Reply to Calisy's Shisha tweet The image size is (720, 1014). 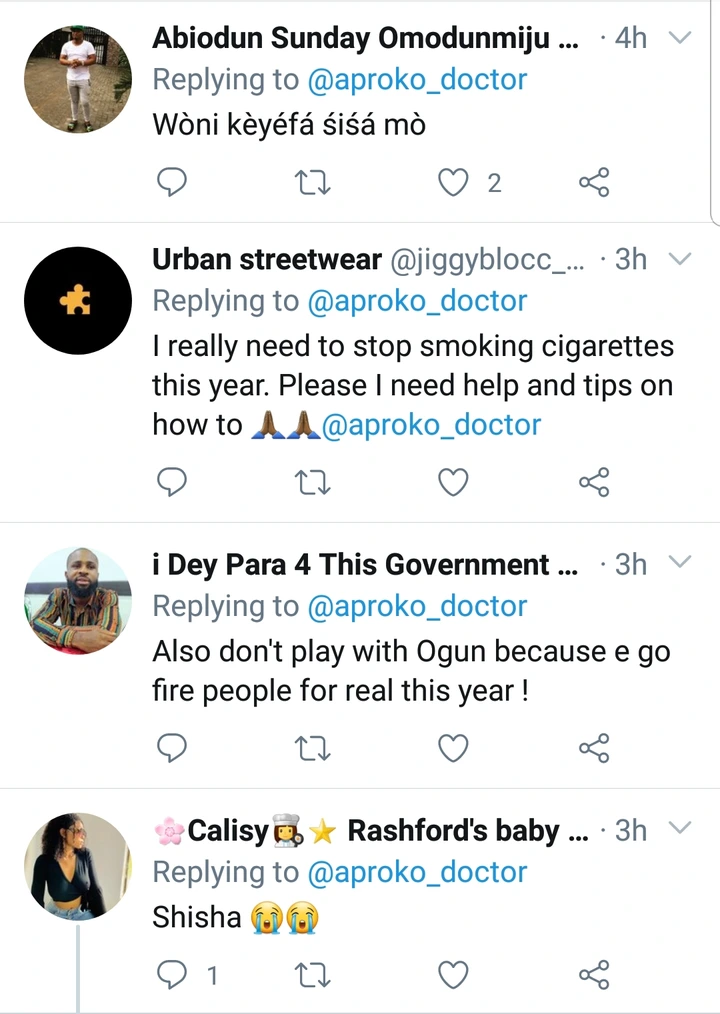173,973
